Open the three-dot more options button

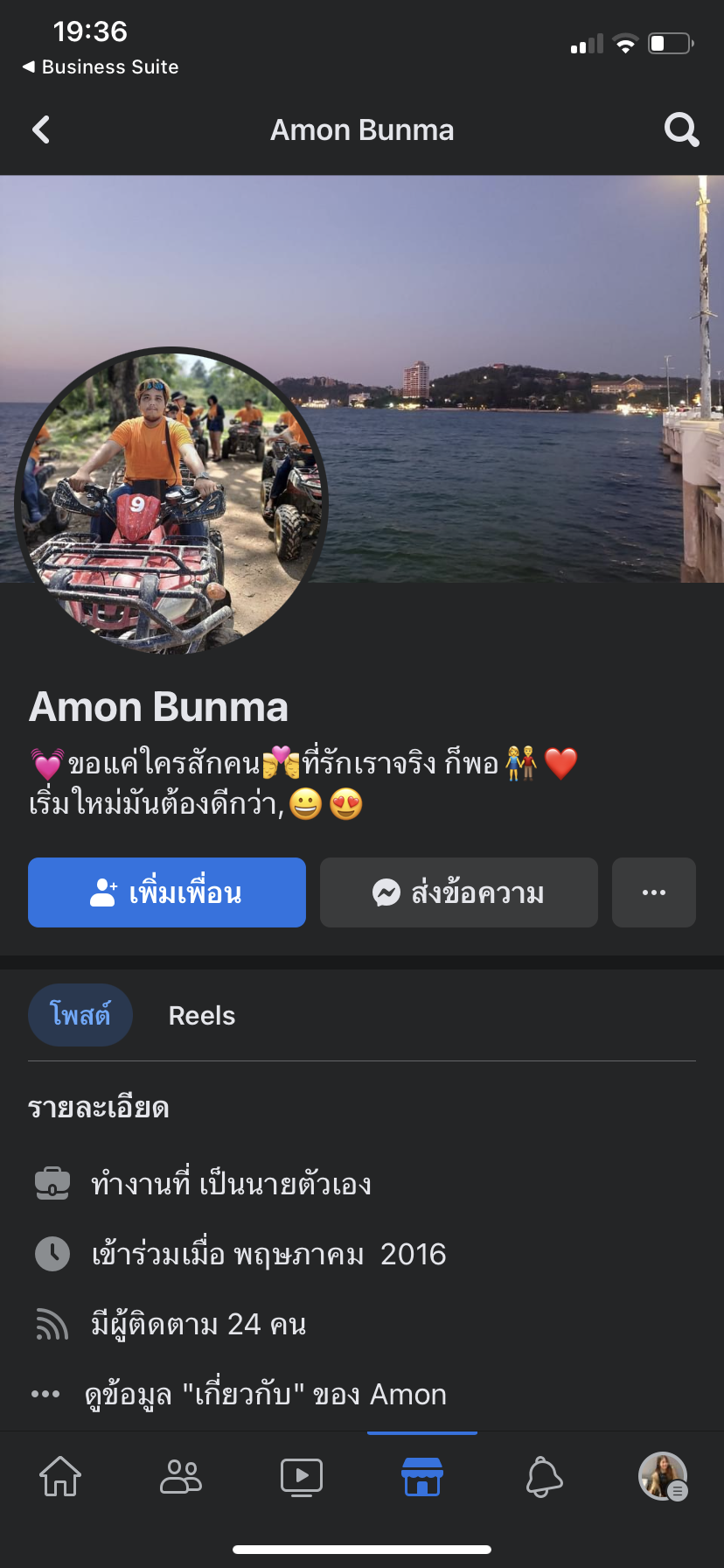tap(654, 892)
